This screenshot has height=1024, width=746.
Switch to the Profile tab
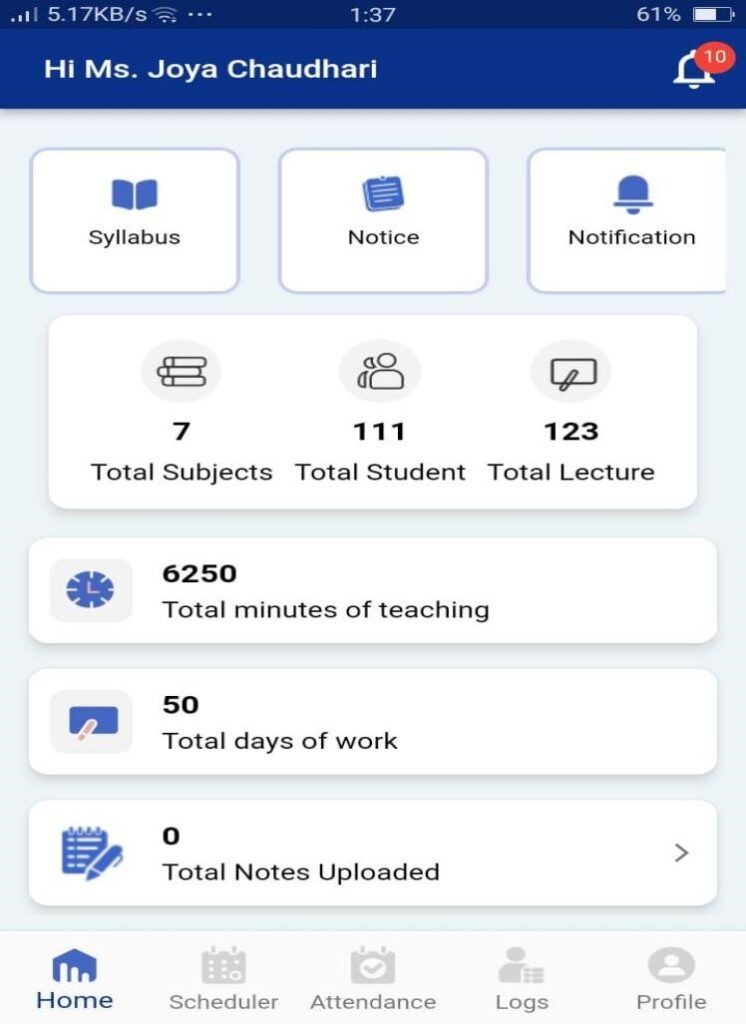tap(671, 980)
